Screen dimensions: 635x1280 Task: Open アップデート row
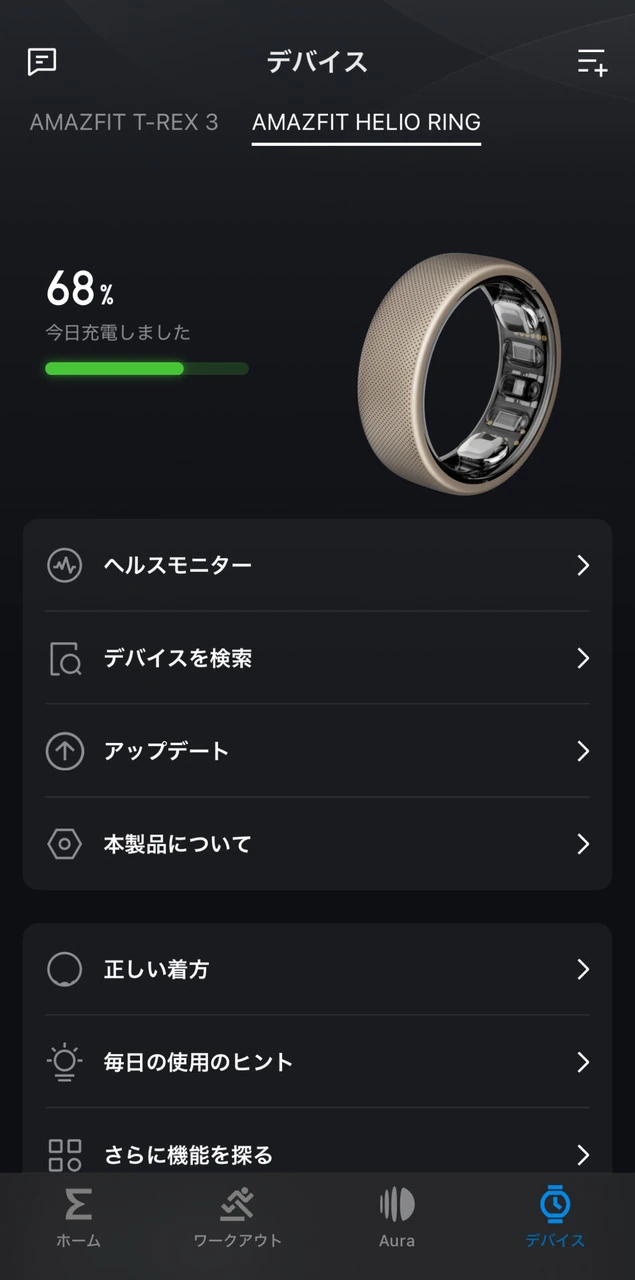coord(317,751)
